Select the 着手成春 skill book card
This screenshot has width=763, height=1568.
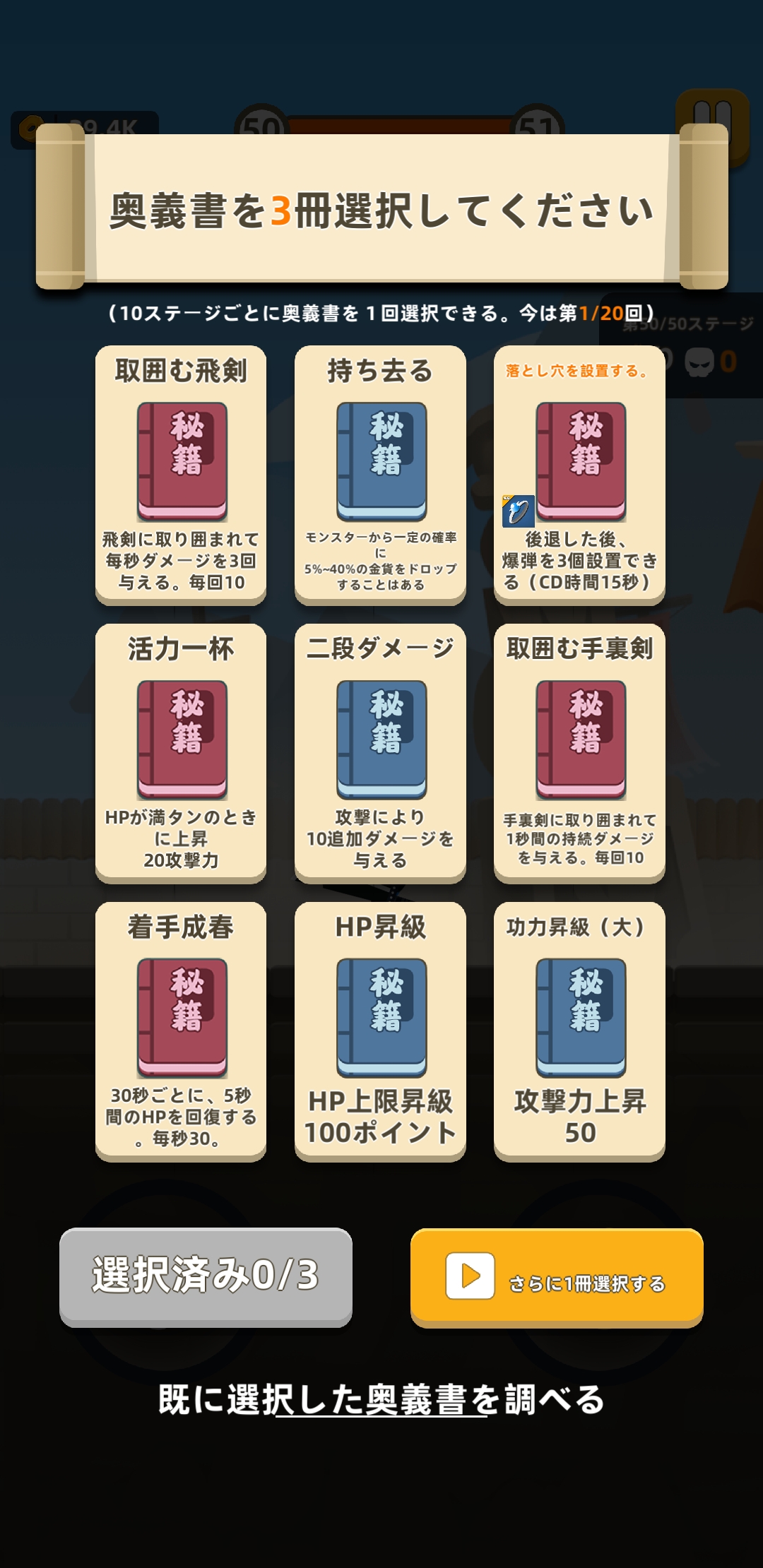(x=181, y=1030)
